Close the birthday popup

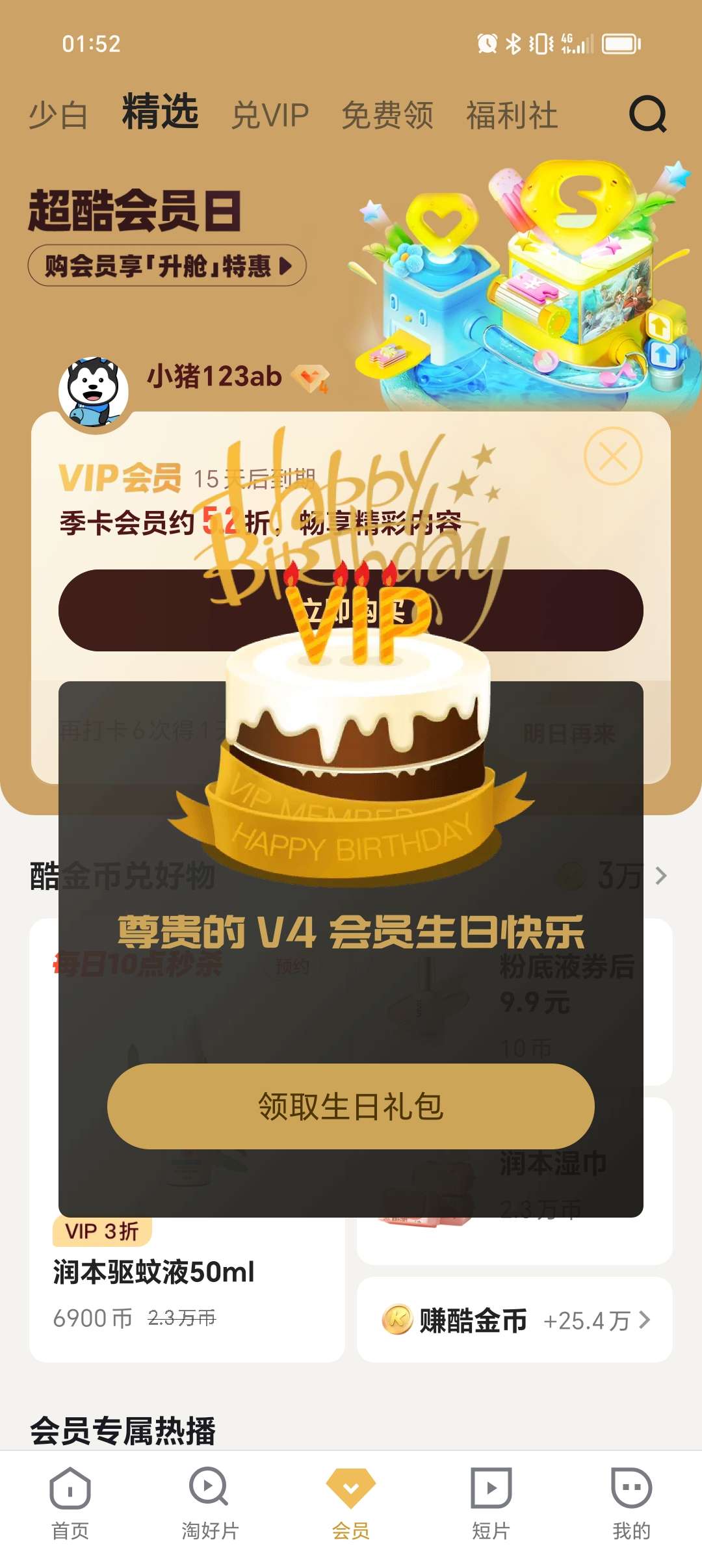(613, 456)
